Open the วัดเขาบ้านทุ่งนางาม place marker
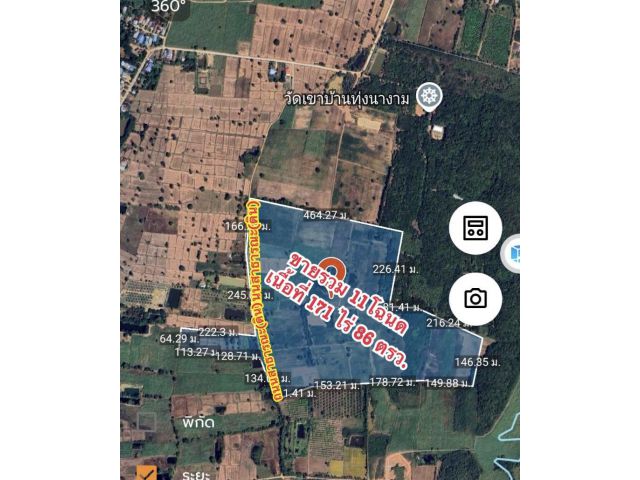This screenshot has width=640, height=480. [x=430, y=96]
